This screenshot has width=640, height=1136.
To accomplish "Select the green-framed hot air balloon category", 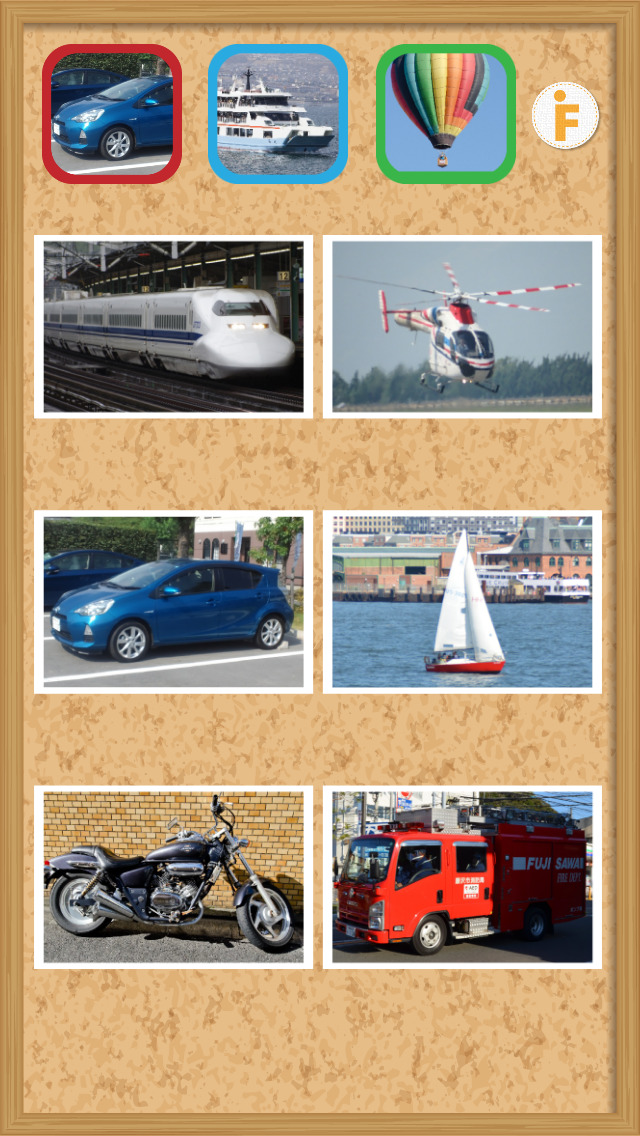I will point(446,114).
